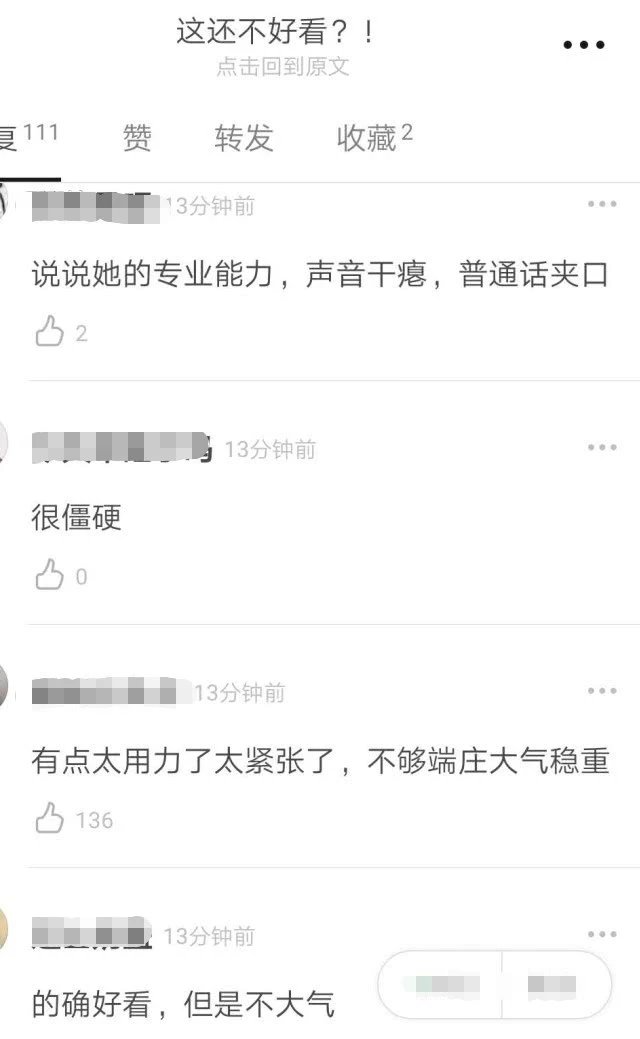The image size is (640, 1039).
Task: Open the top-right three-dot overflow menu
Action: point(584,45)
